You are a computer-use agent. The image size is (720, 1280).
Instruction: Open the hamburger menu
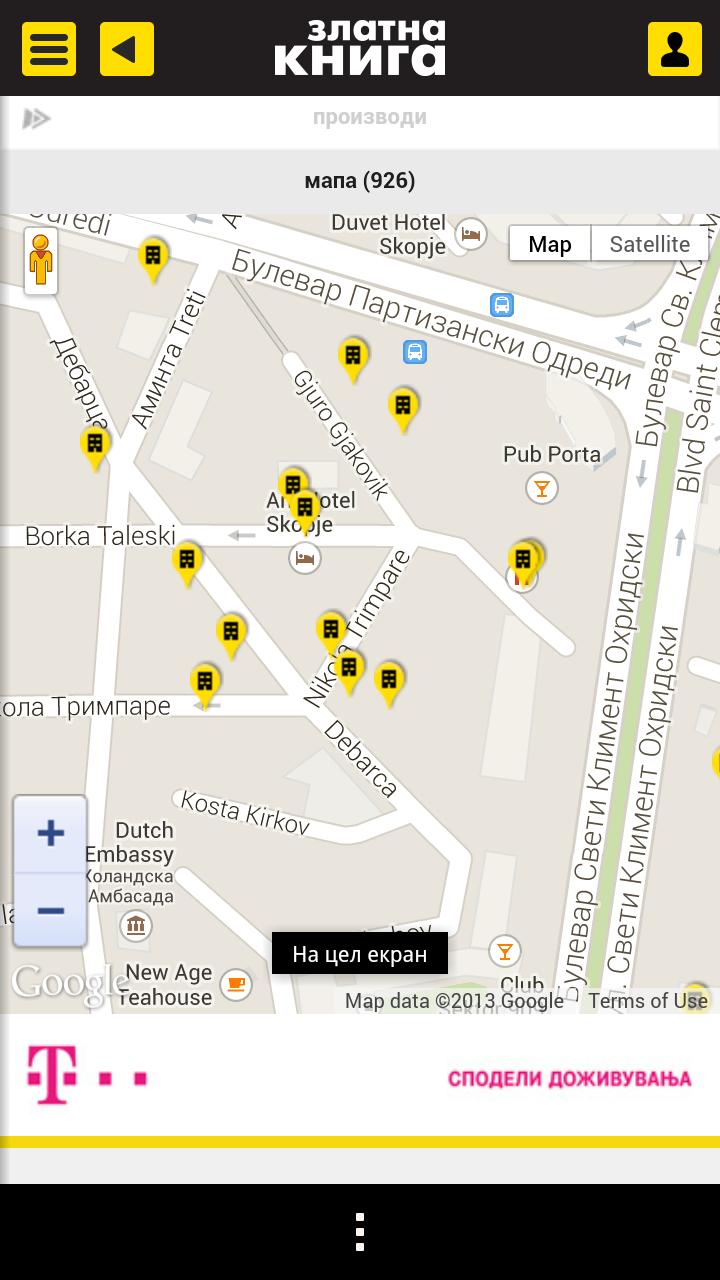[49, 49]
